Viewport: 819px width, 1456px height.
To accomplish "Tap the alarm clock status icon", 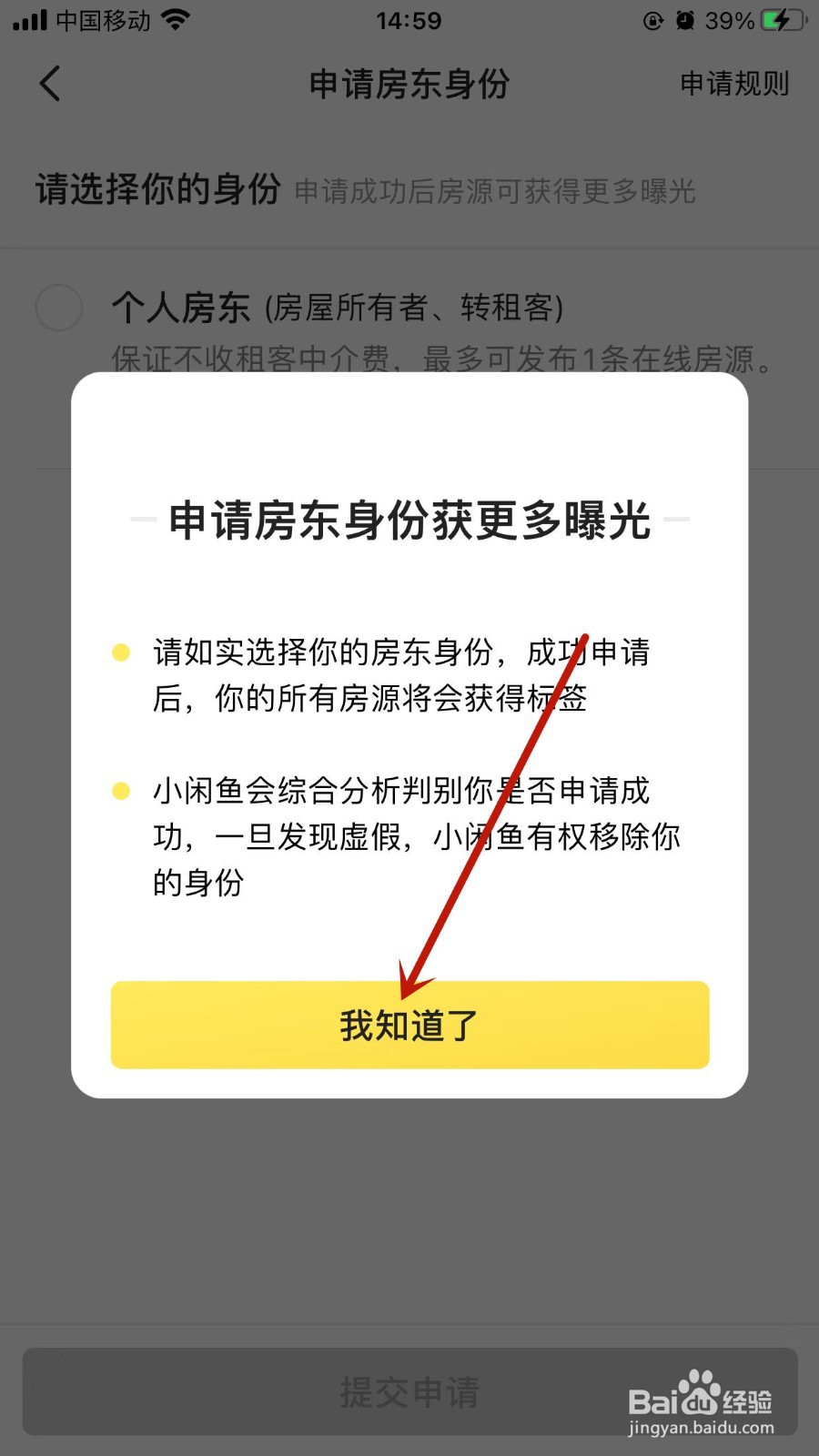I will 685,20.
